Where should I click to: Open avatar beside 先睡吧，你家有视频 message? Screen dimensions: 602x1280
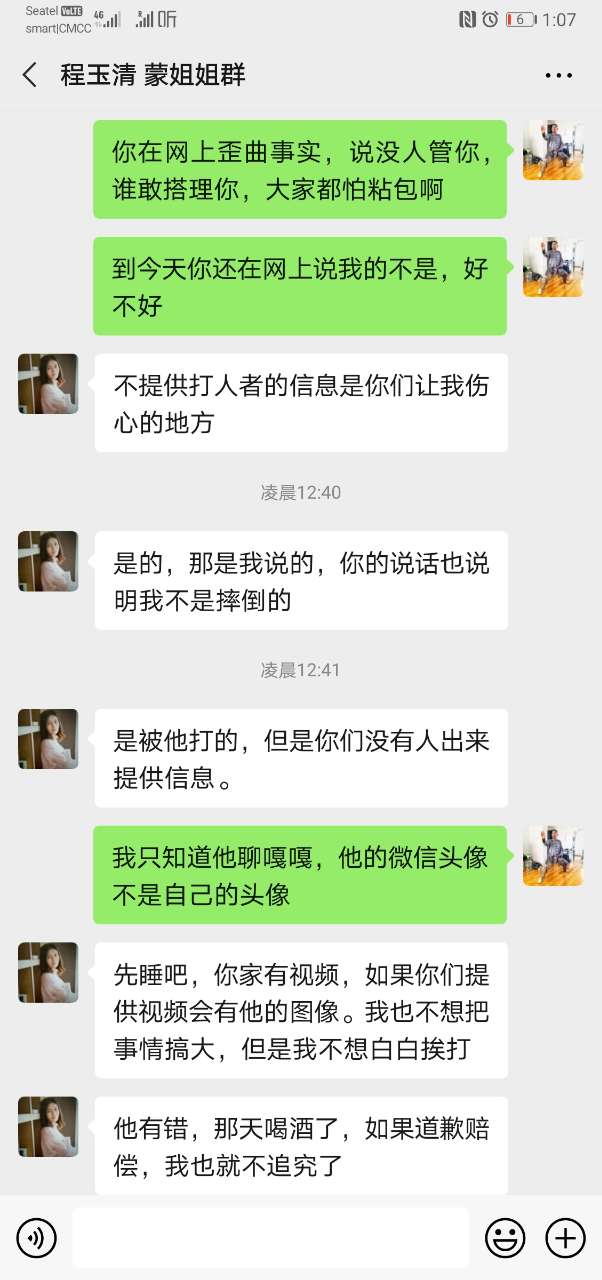48,972
